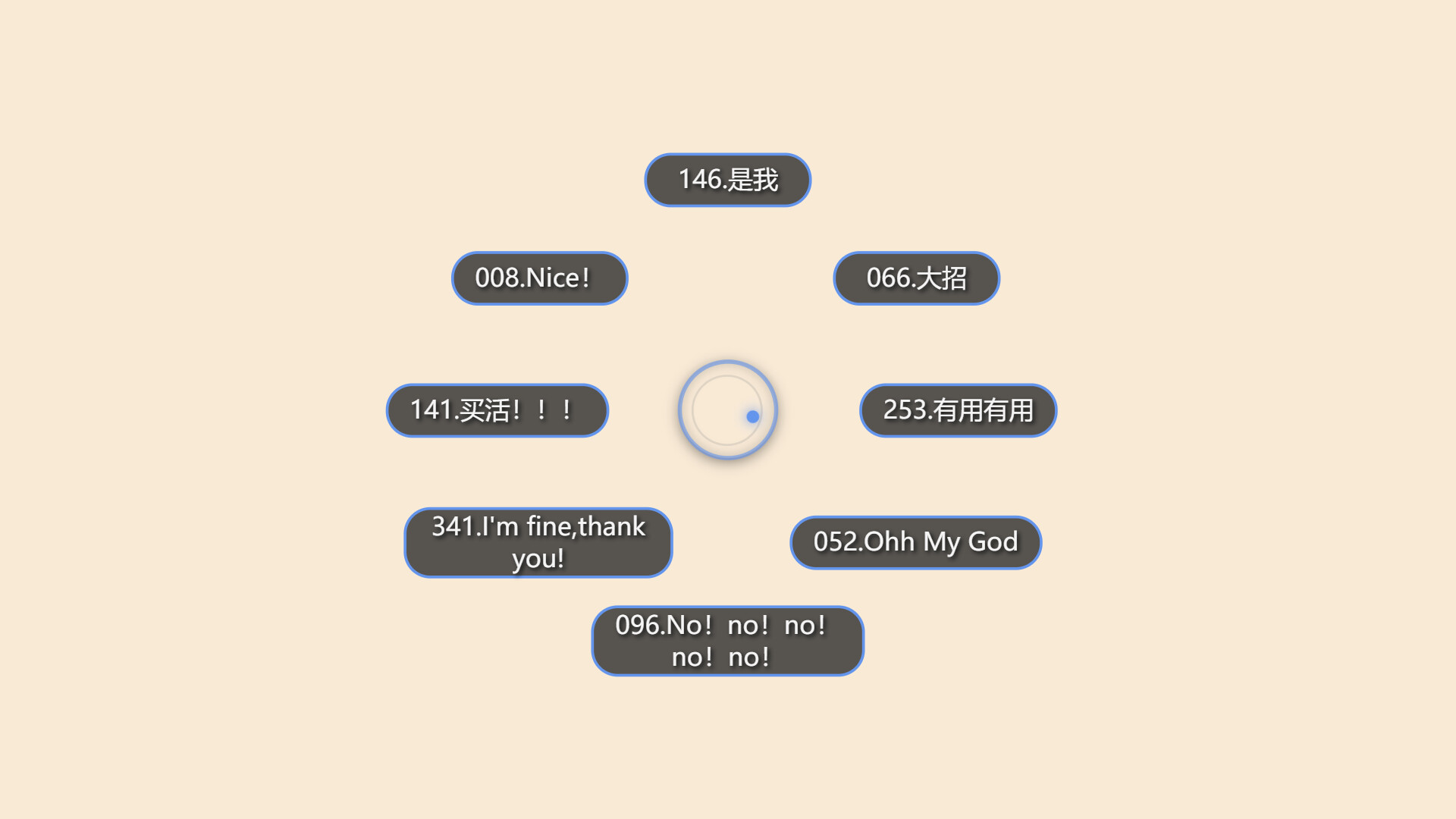Screen dimensions: 1456x819
Task: Select the 253.有用有用 option
Action: 958,410
